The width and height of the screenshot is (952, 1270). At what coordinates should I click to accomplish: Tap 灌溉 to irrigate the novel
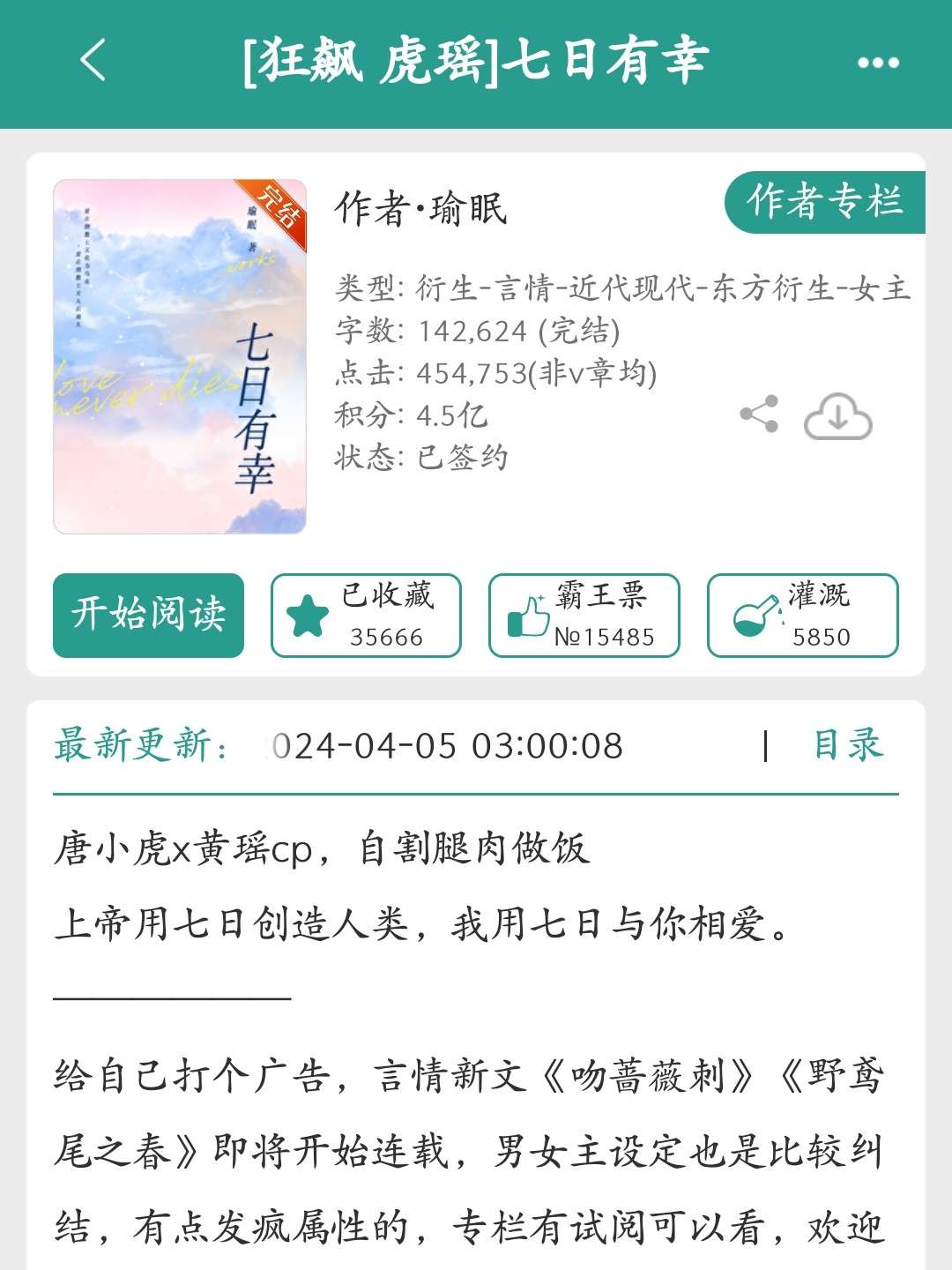[802, 615]
